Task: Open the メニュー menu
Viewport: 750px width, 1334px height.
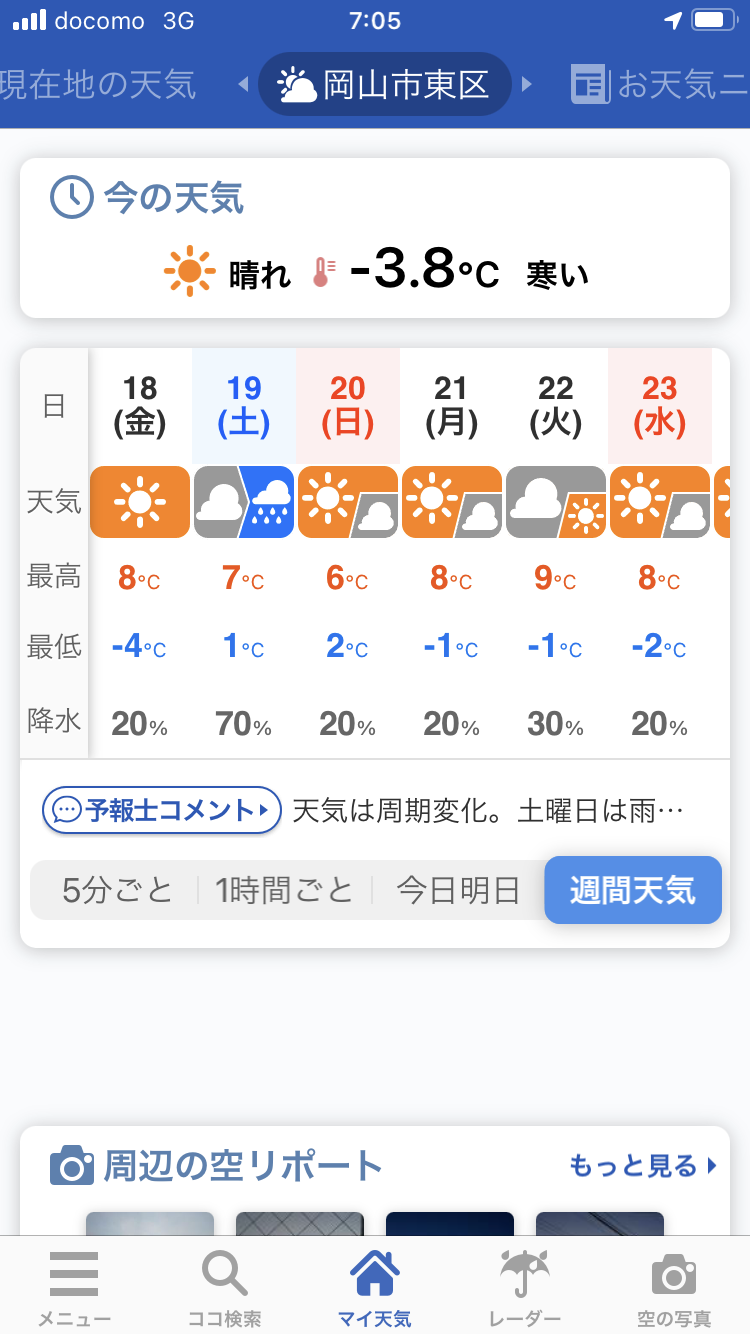Action: click(75, 1287)
